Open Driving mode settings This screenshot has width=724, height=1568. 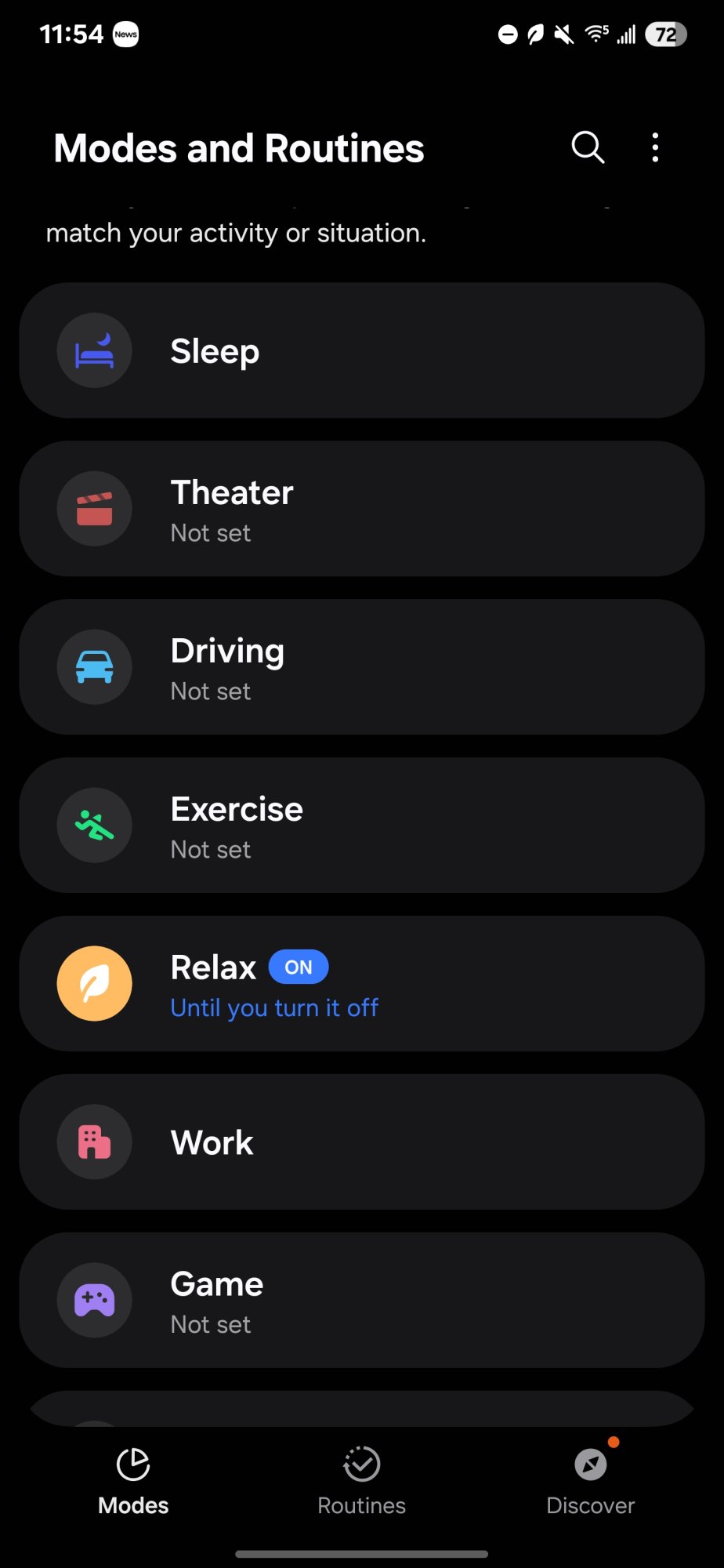[361, 667]
